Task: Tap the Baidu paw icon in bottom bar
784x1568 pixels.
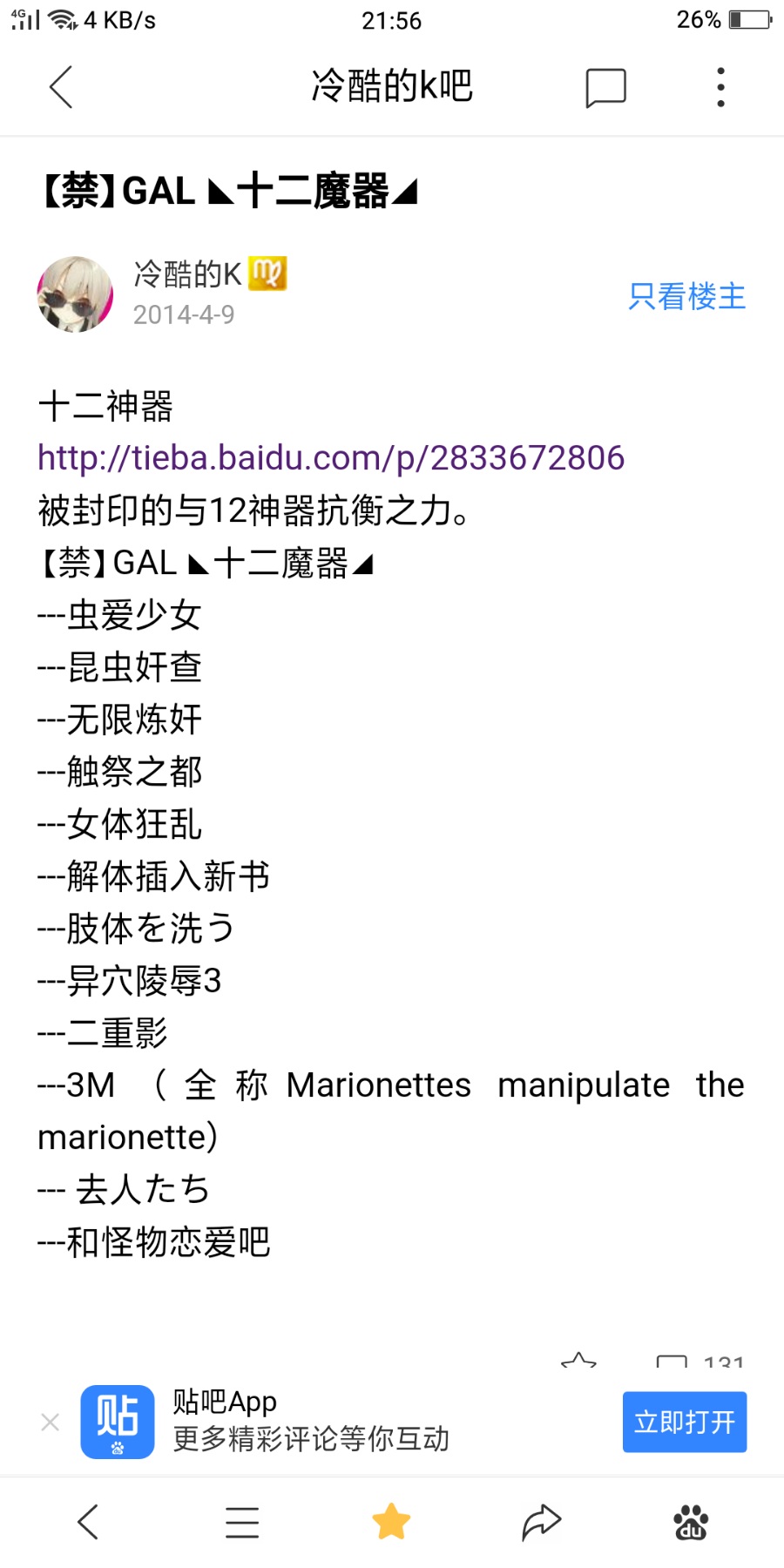Action: point(691,1520)
